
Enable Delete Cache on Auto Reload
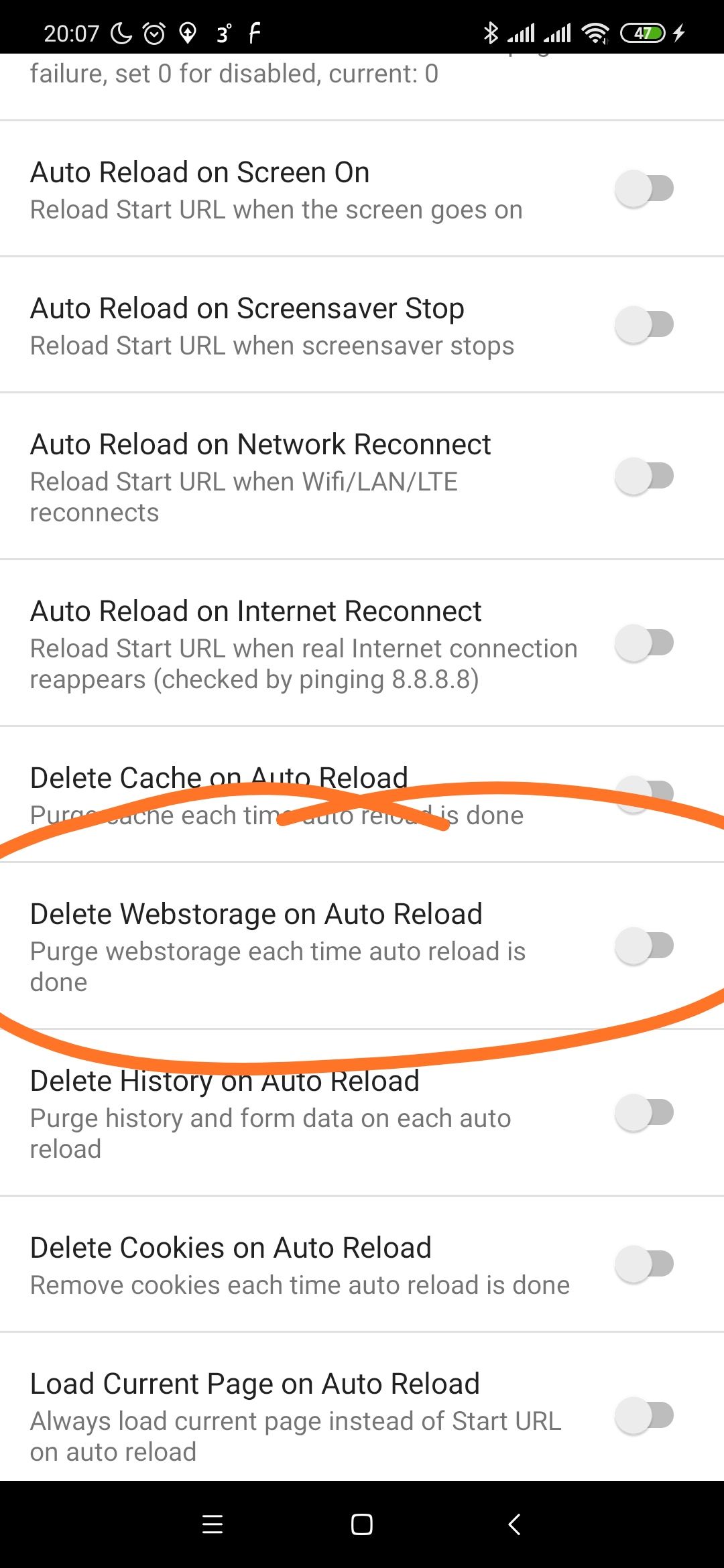point(644,793)
